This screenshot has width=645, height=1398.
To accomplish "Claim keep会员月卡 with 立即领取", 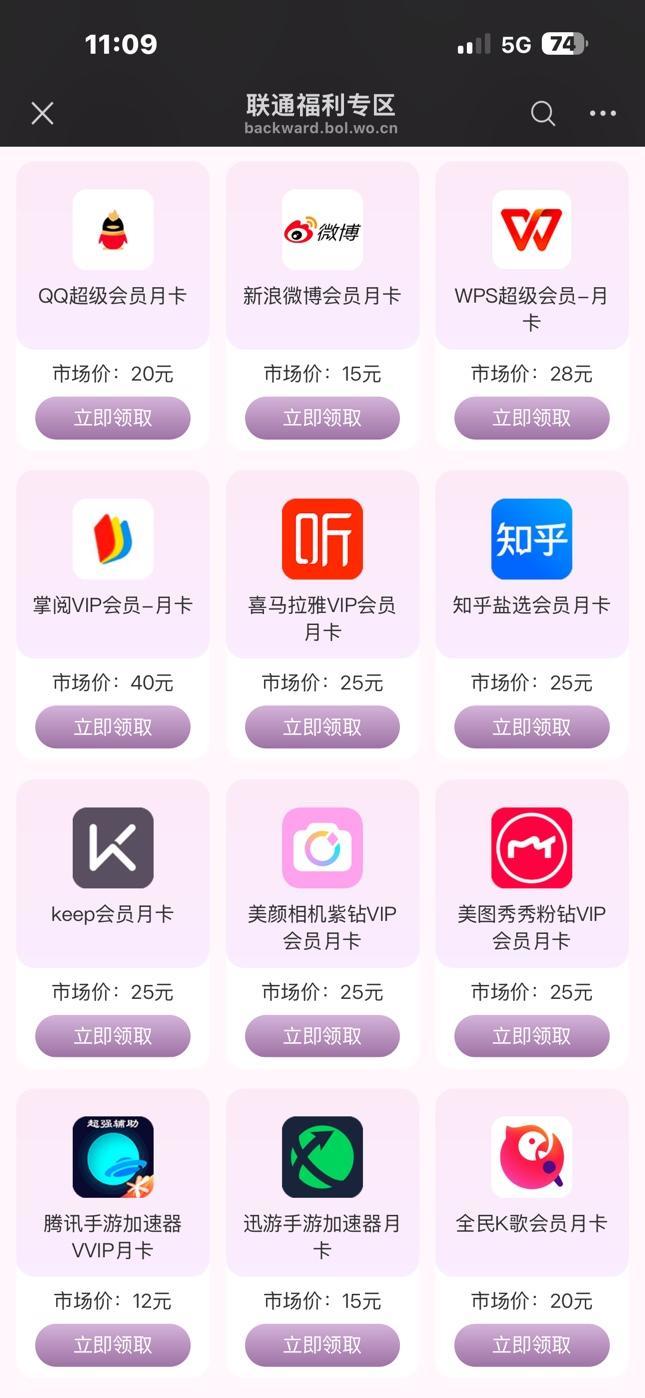I will (x=113, y=1036).
